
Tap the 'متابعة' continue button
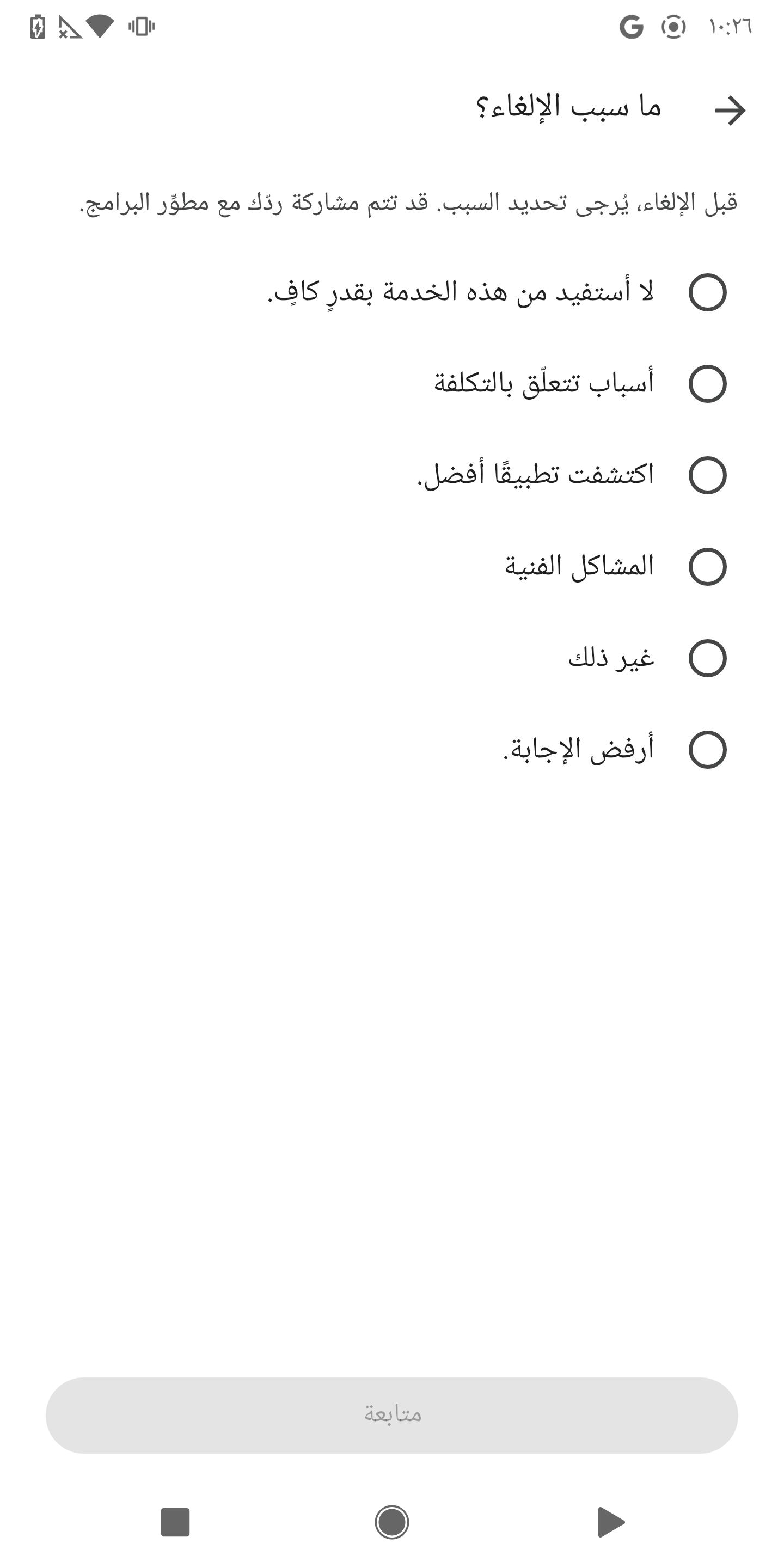392,1415
